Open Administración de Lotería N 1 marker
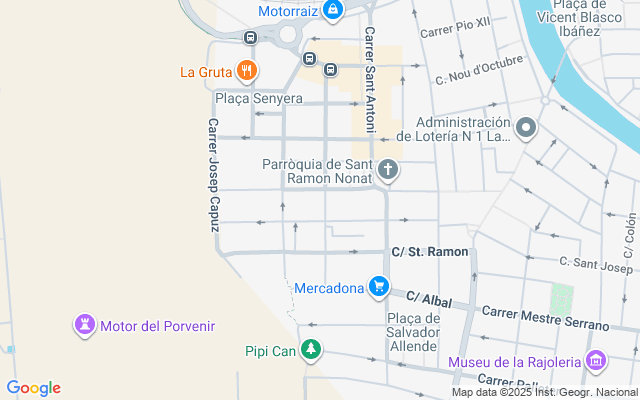The image size is (640, 400). [x=526, y=129]
